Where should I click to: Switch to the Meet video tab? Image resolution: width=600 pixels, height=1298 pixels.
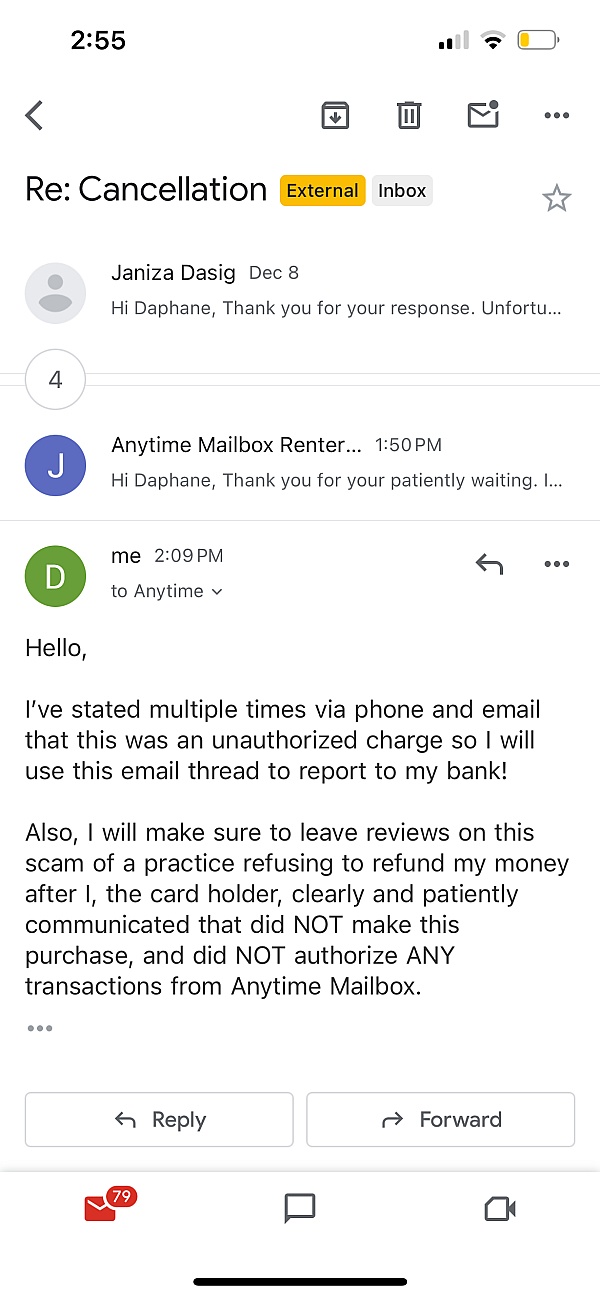tap(499, 1209)
